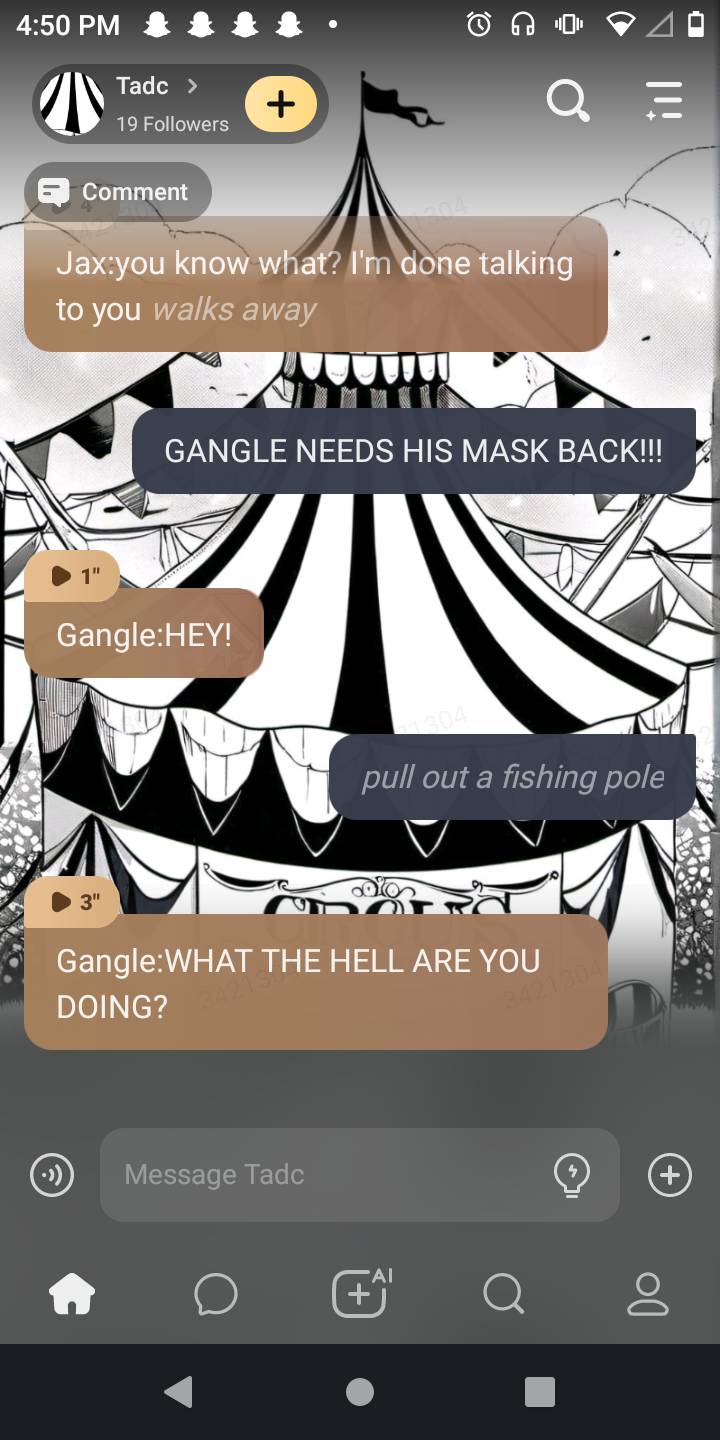The width and height of the screenshot is (720, 1440).
Task: Open the Comment section
Action: [118, 192]
